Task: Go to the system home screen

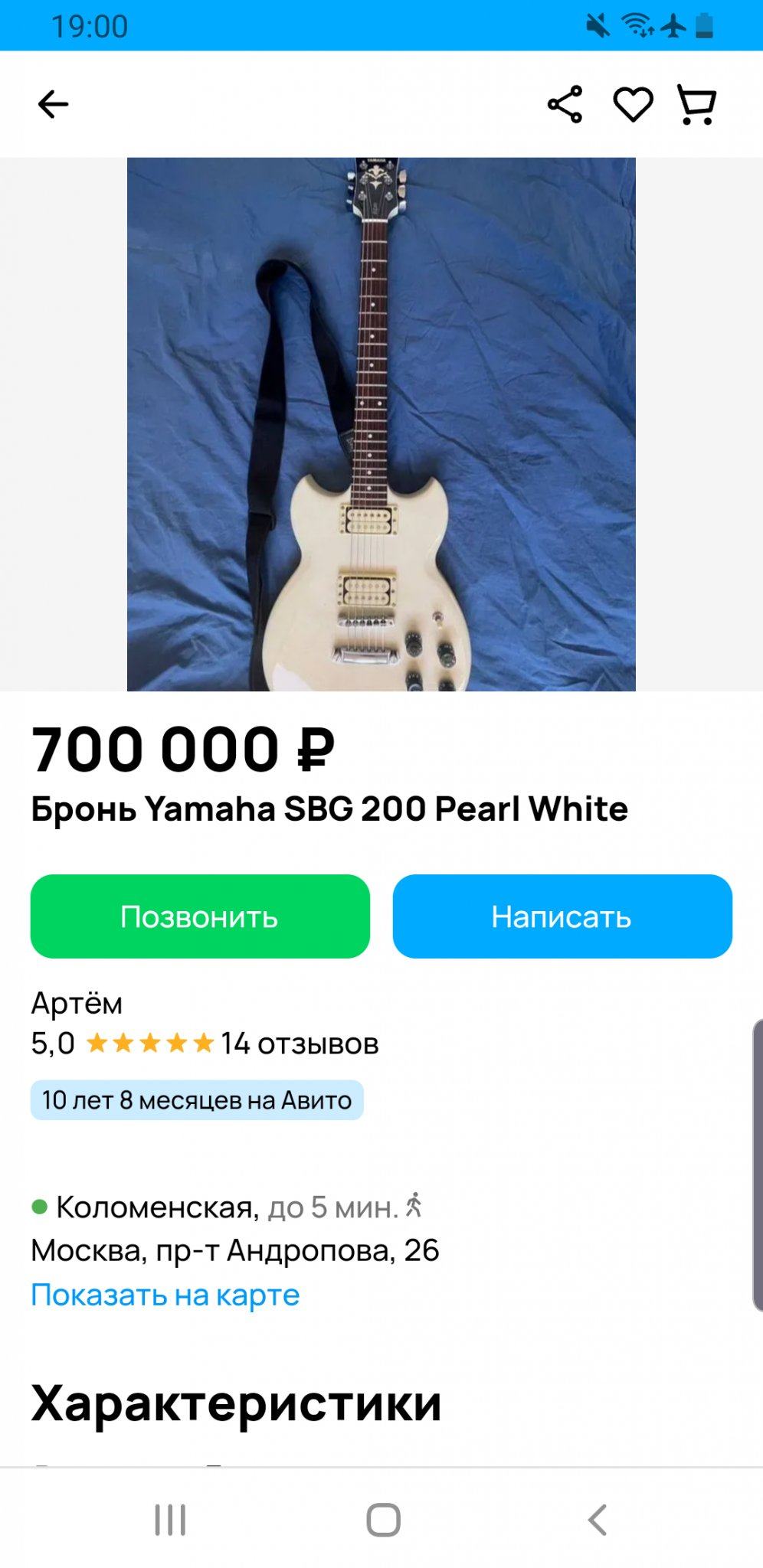Action: click(x=383, y=1520)
